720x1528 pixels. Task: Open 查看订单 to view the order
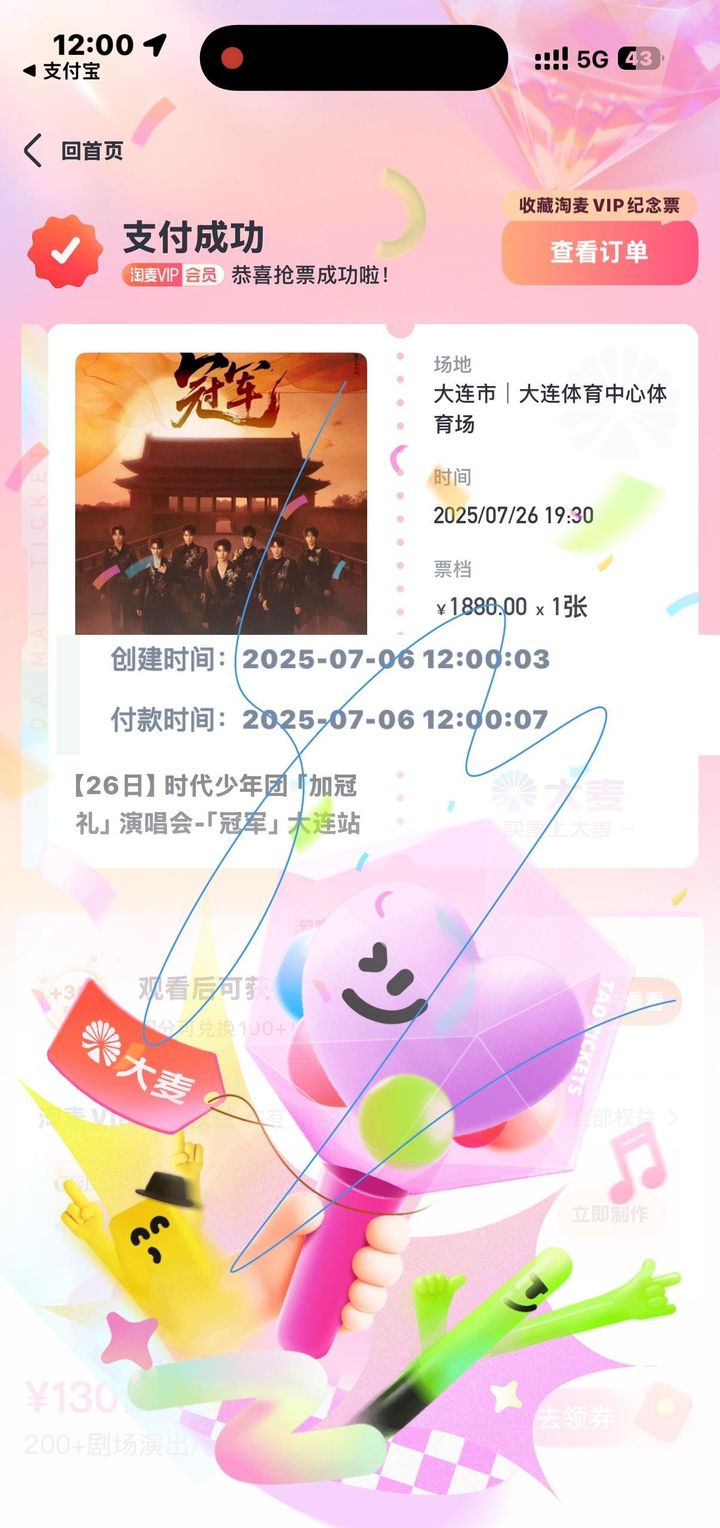coord(599,252)
